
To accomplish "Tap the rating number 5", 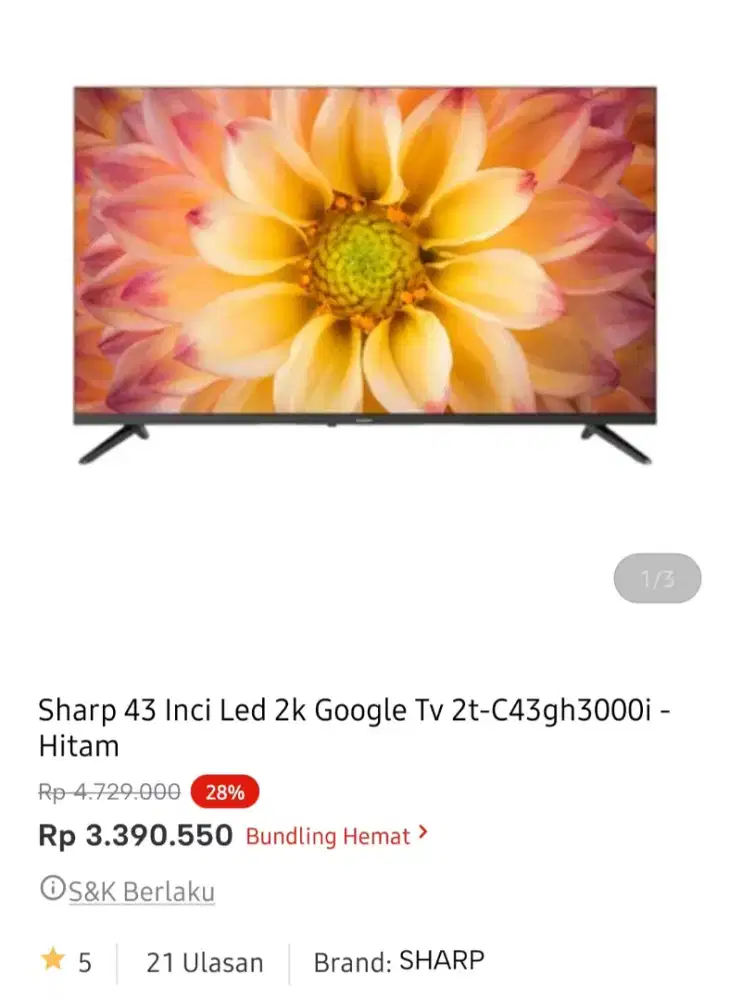I will 83,961.
